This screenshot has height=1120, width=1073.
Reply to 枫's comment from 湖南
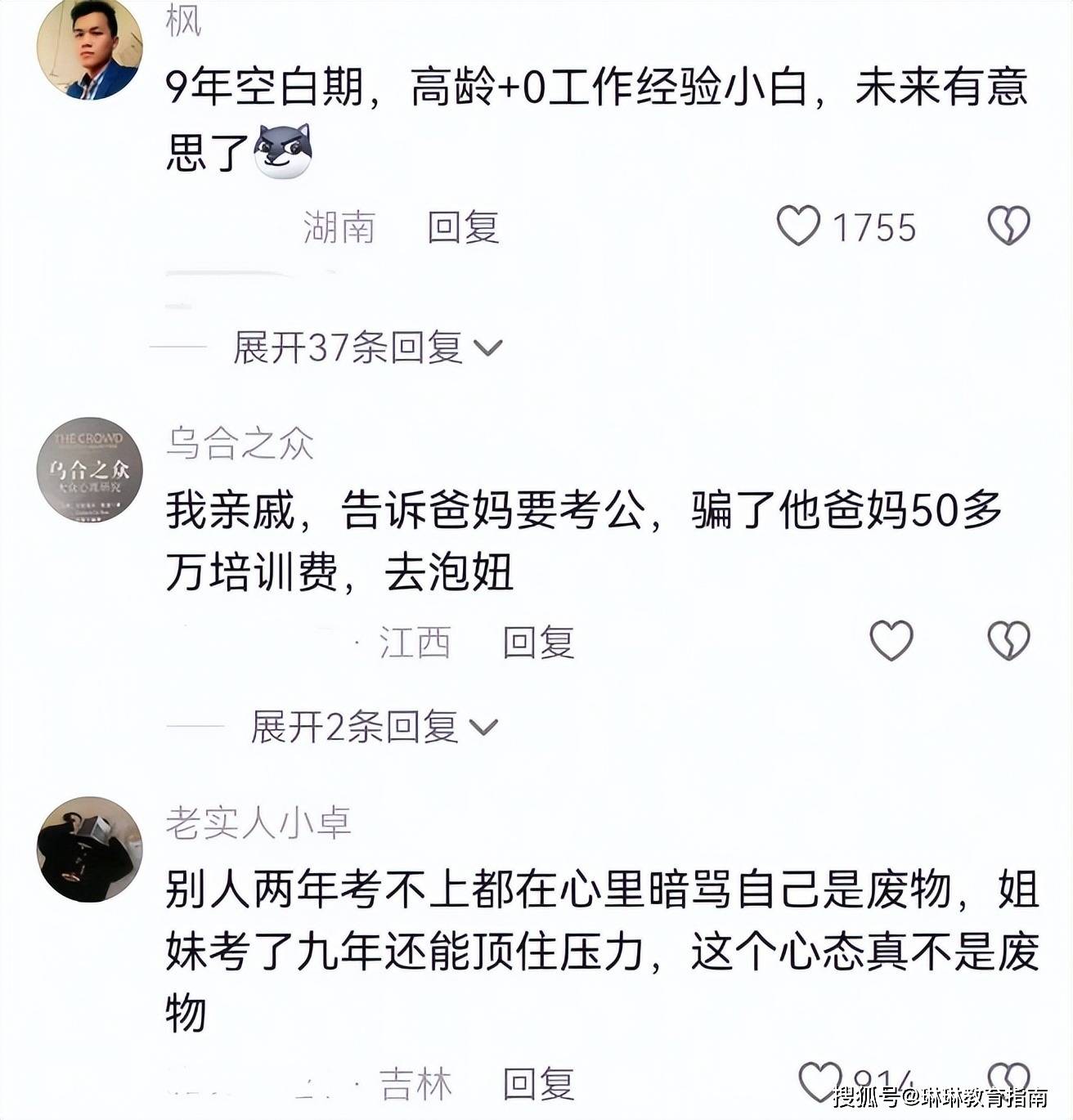[x=463, y=227]
